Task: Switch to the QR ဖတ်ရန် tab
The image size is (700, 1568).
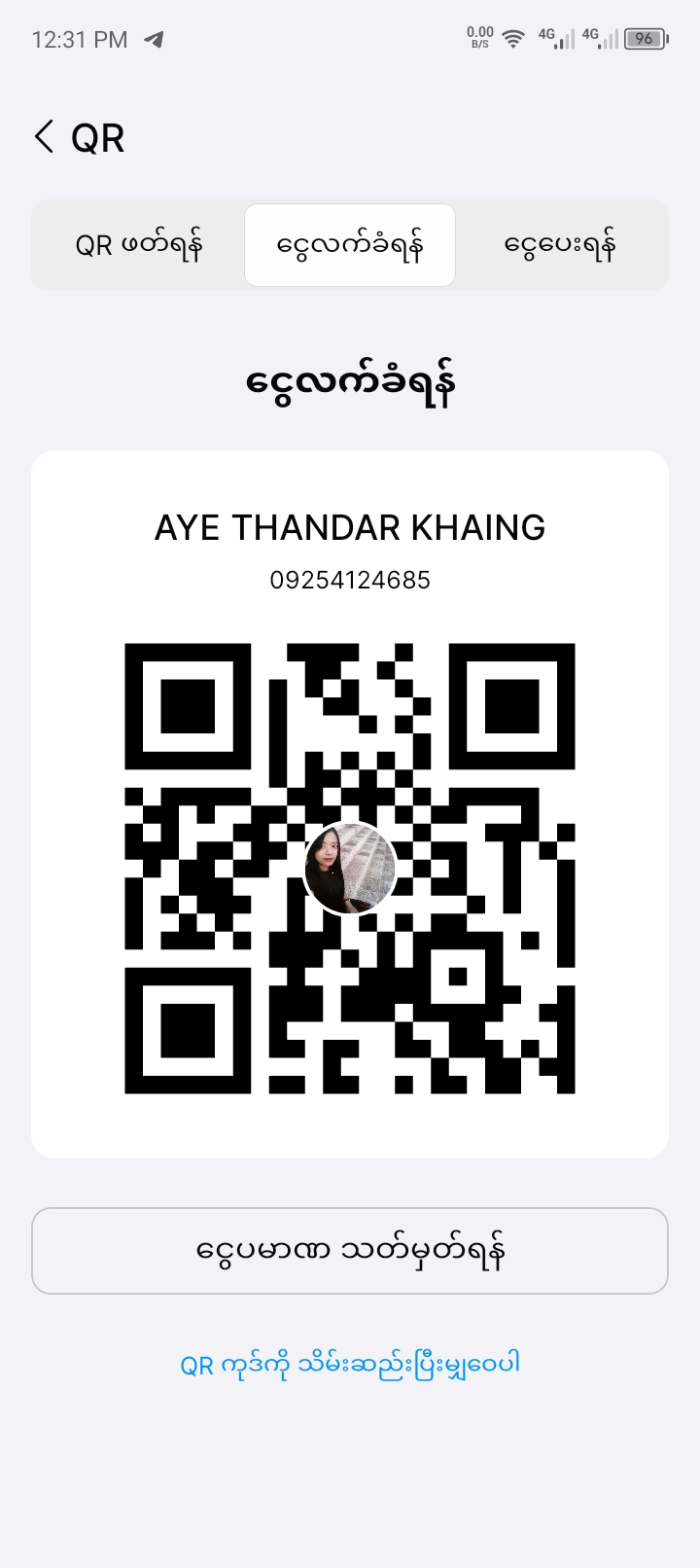Action: pyautogui.click(x=139, y=245)
